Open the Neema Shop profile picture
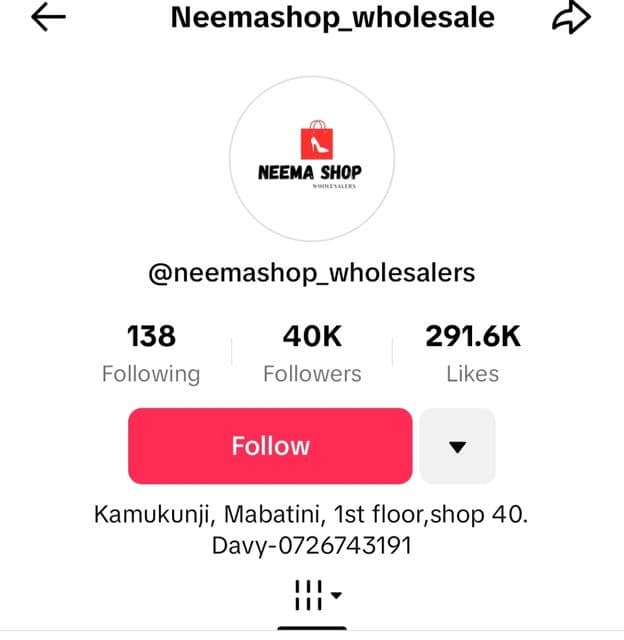The image size is (624, 640). click(311, 157)
